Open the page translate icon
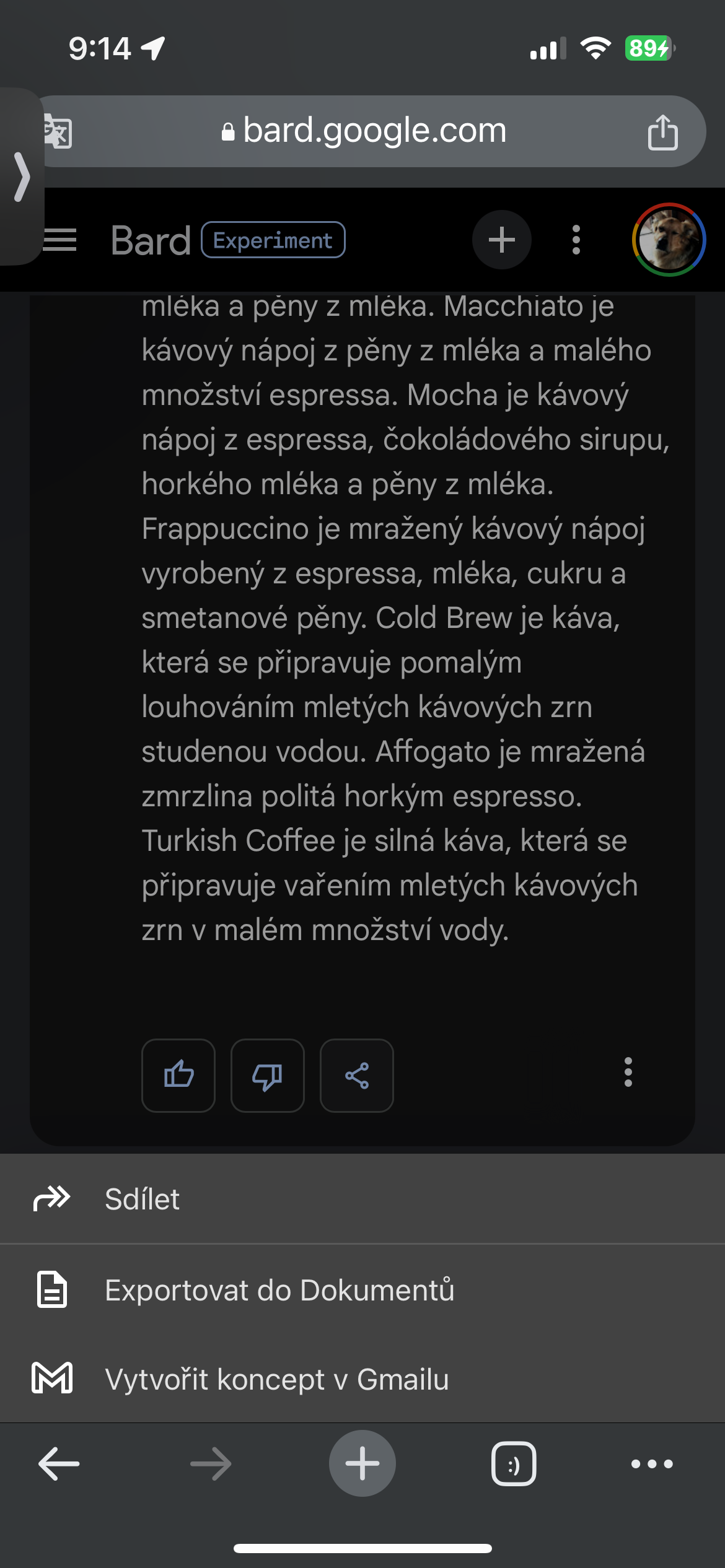 pos(58,131)
